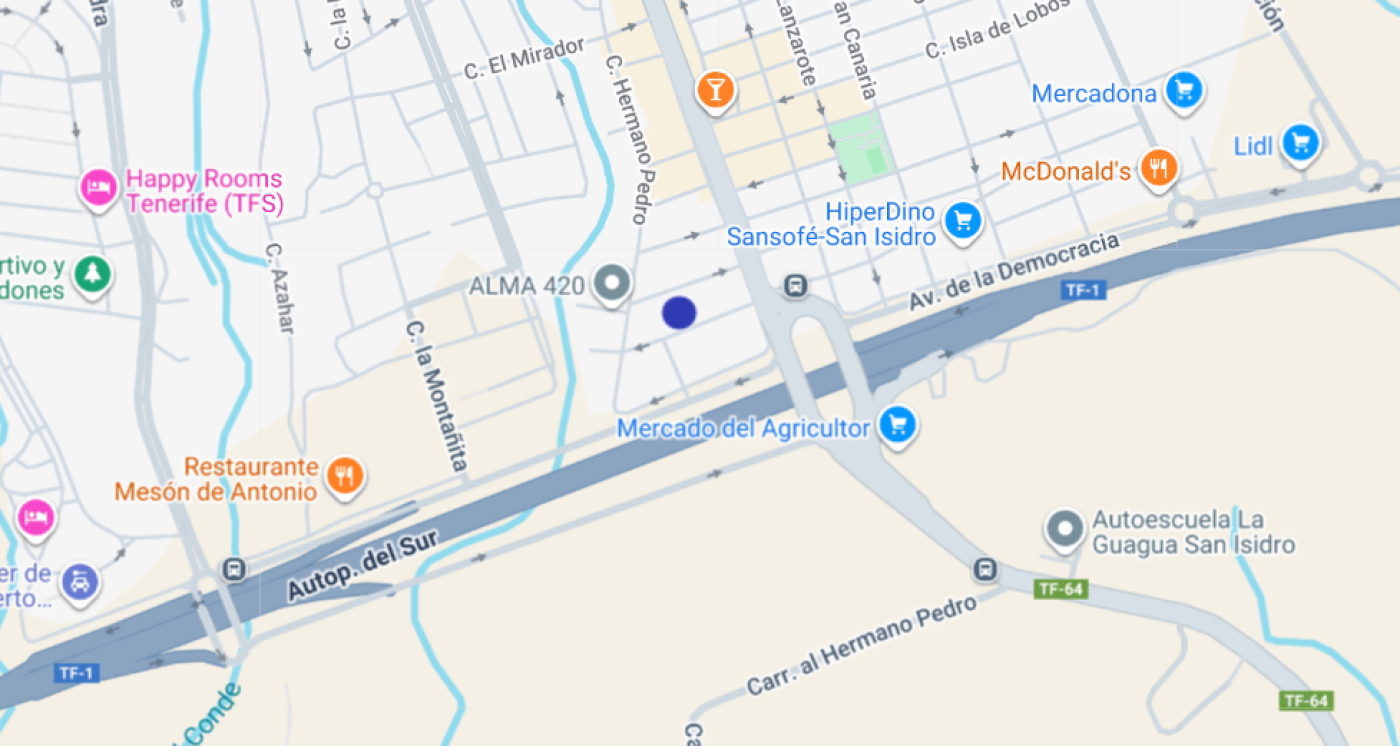Open HiperDino Sansofé-San Isidro marker
The height and width of the screenshot is (746, 1400).
(x=963, y=220)
